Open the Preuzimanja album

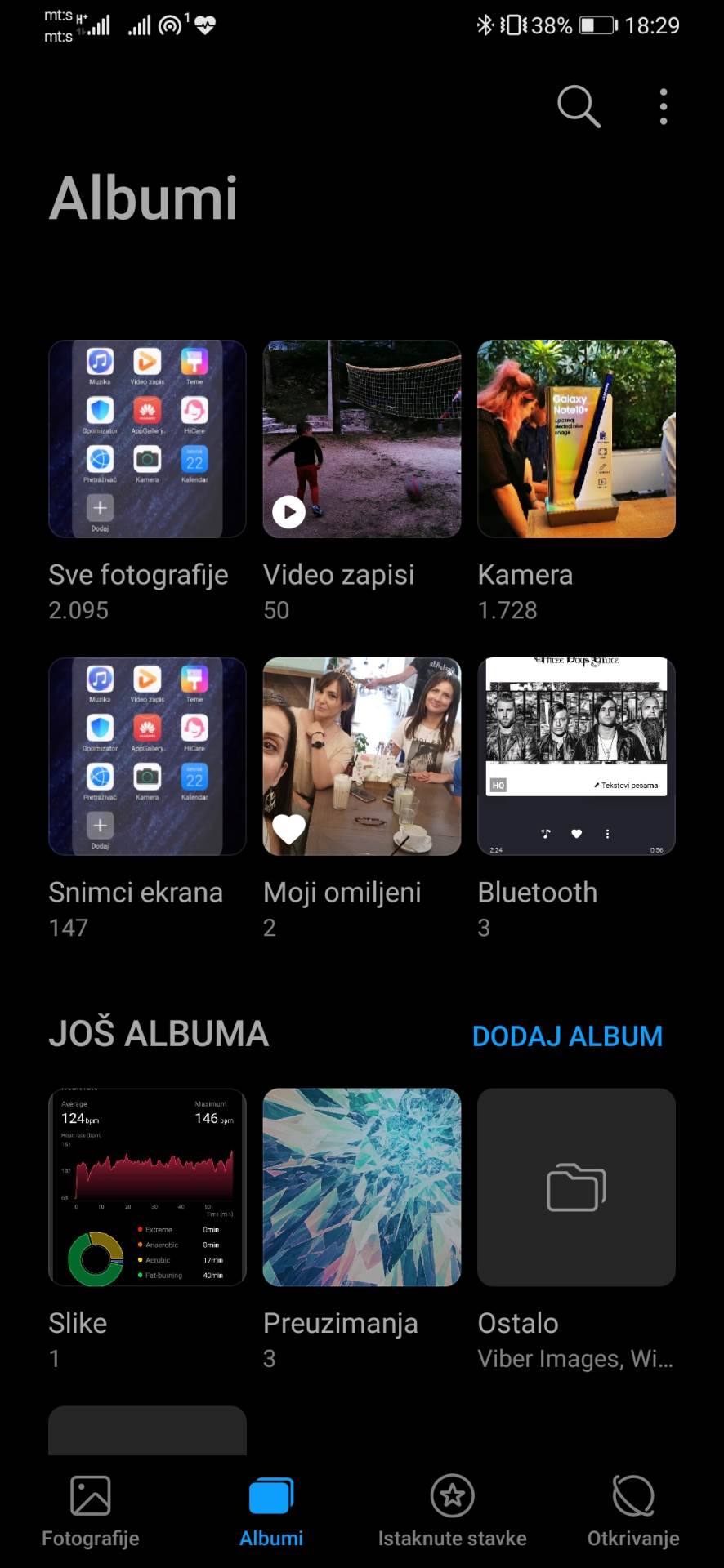click(362, 1187)
